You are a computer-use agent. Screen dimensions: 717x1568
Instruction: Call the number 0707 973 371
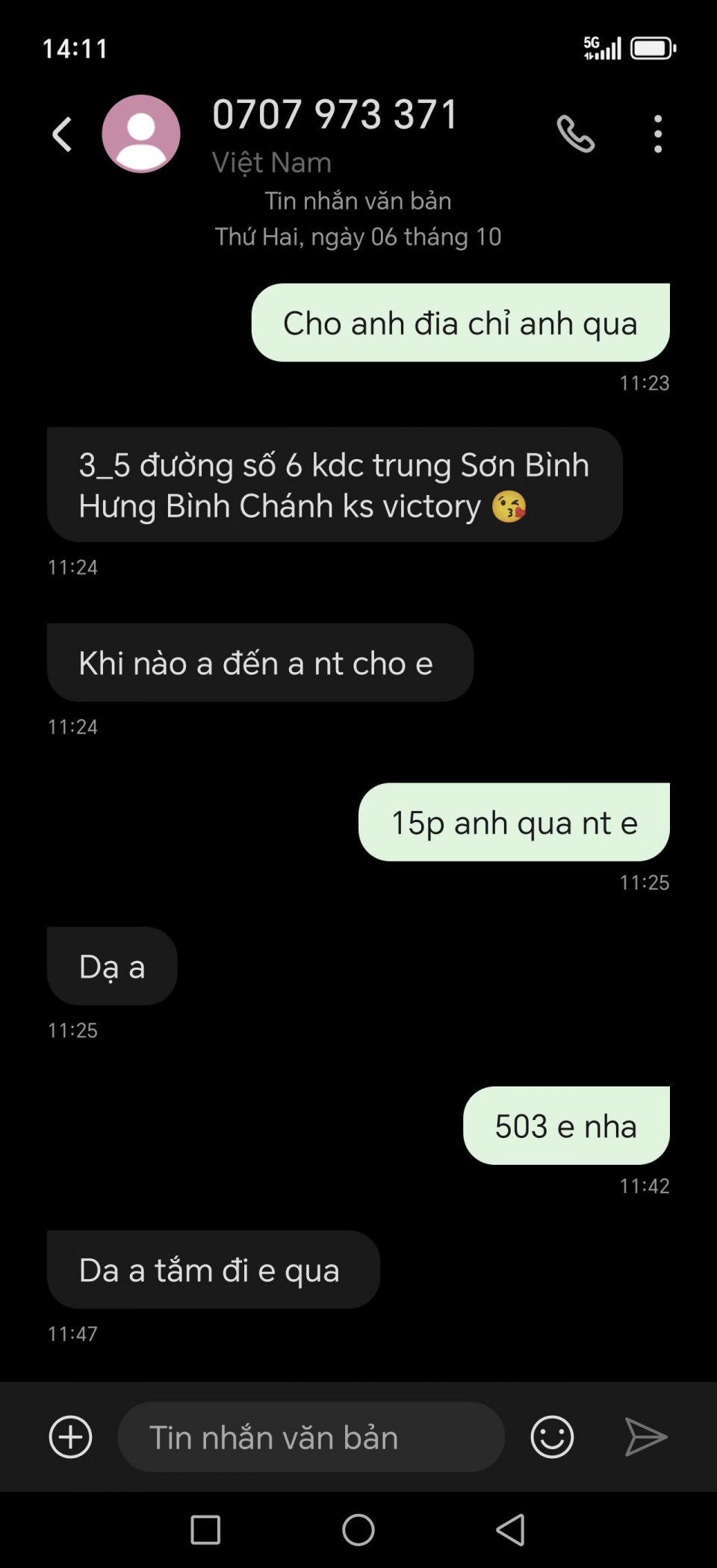coord(575,134)
